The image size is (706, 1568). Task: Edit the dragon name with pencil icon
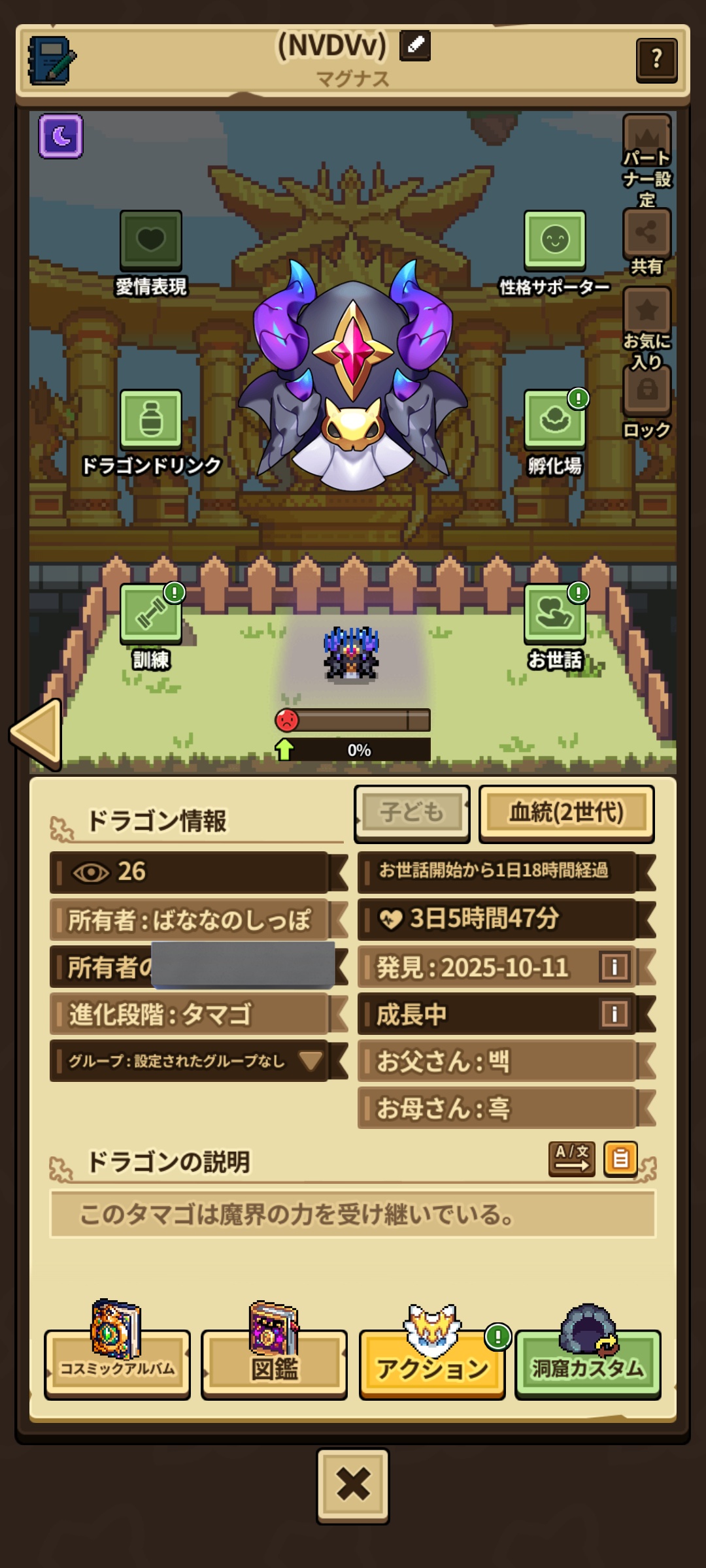(x=415, y=46)
